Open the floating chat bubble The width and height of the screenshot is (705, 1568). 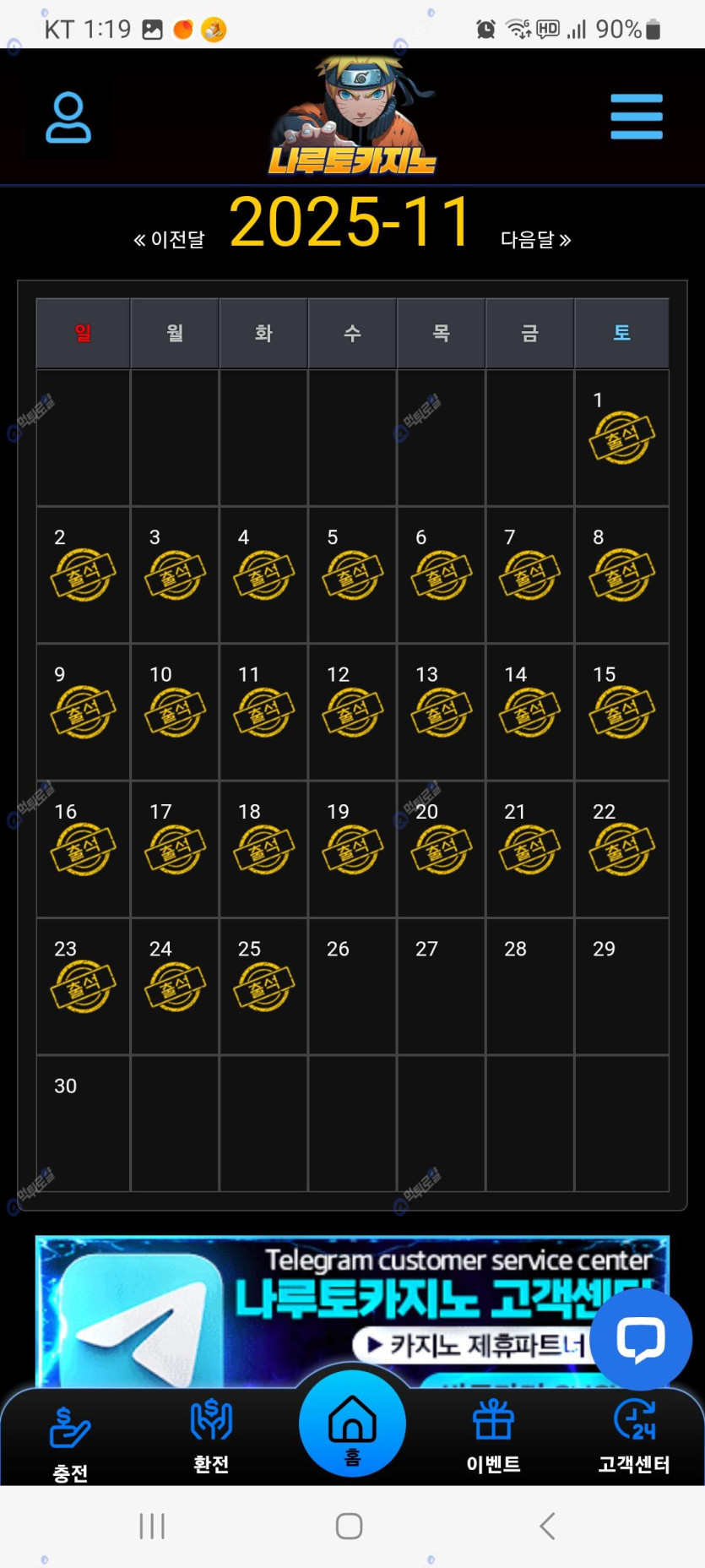point(641,1340)
